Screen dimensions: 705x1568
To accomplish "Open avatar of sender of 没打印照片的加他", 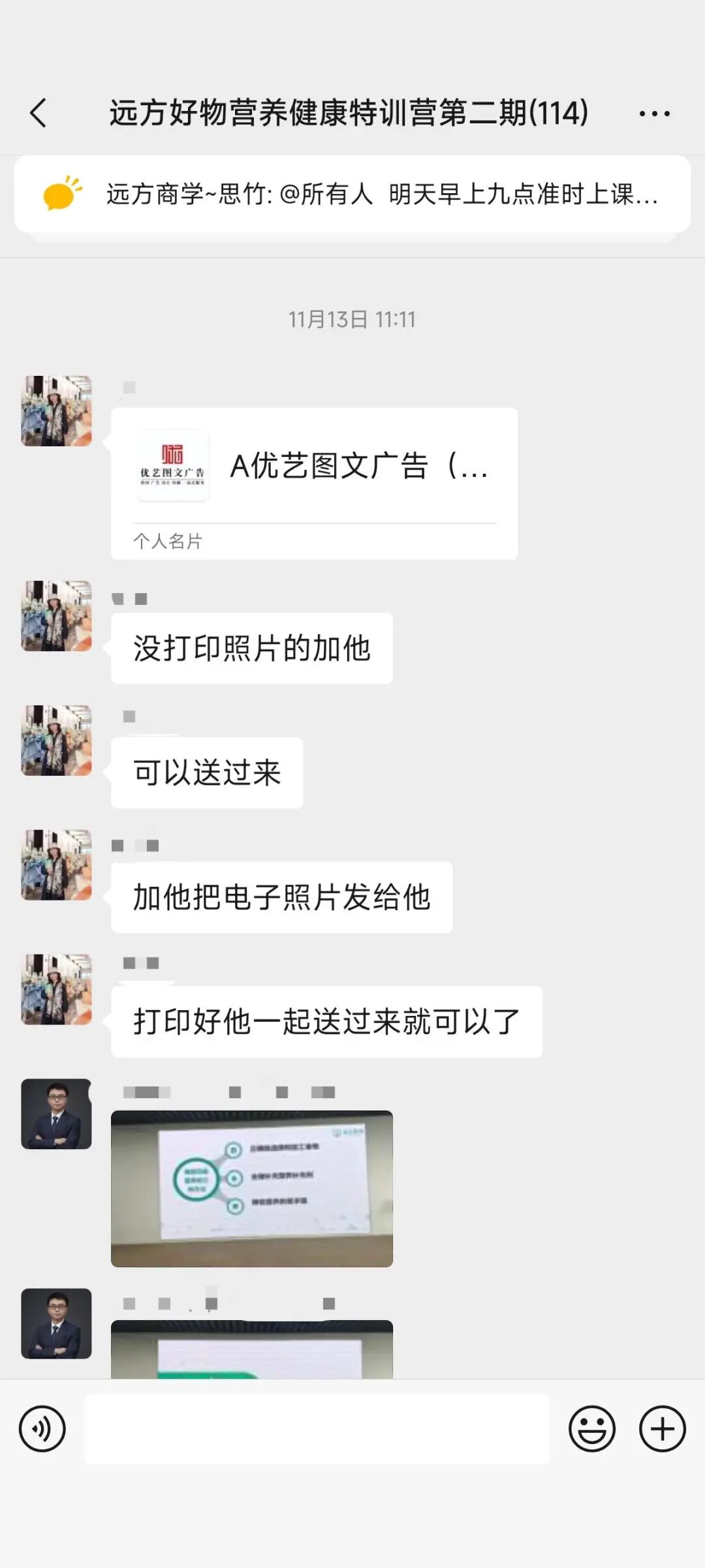I will 57,616.
